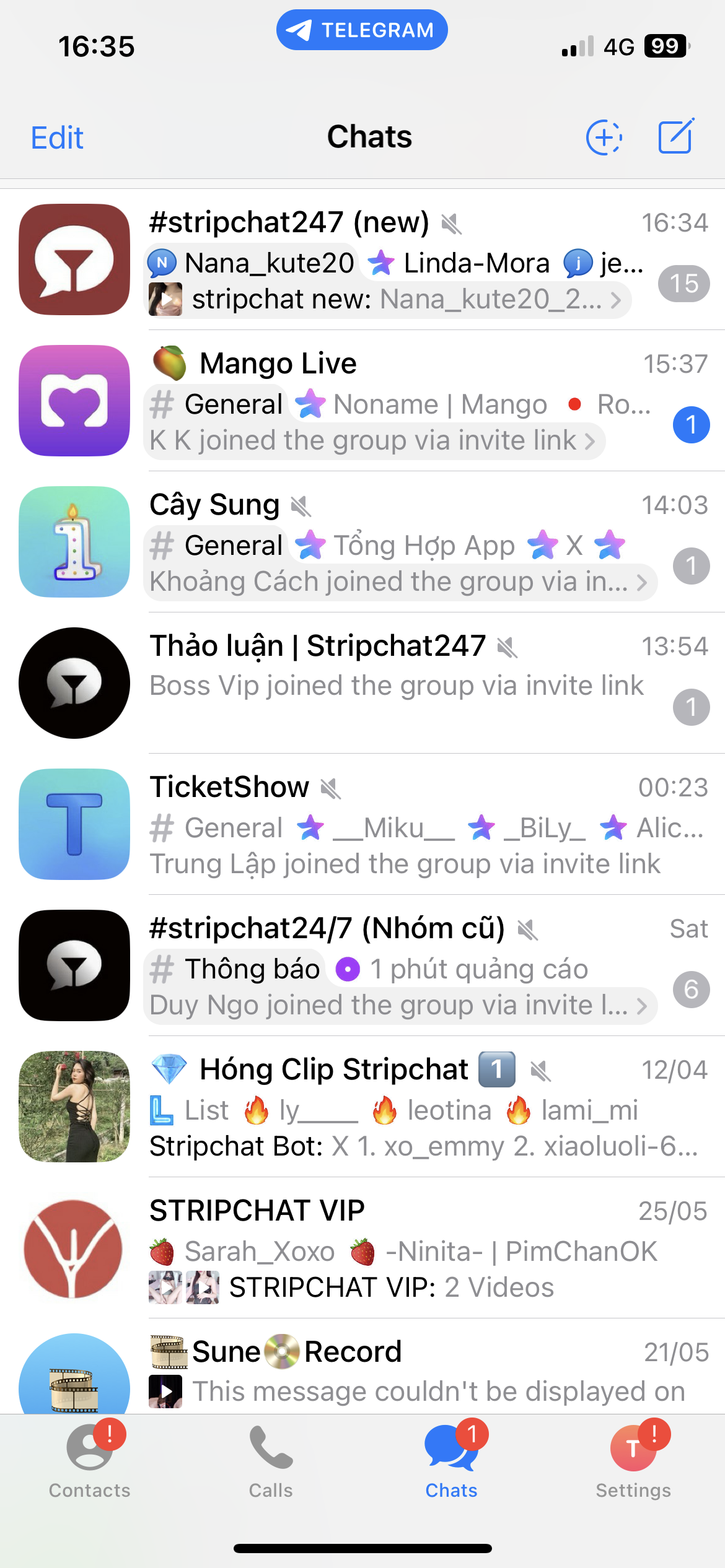Open #stripchat24/7 (Nhóm cũ) chat

(x=362, y=965)
